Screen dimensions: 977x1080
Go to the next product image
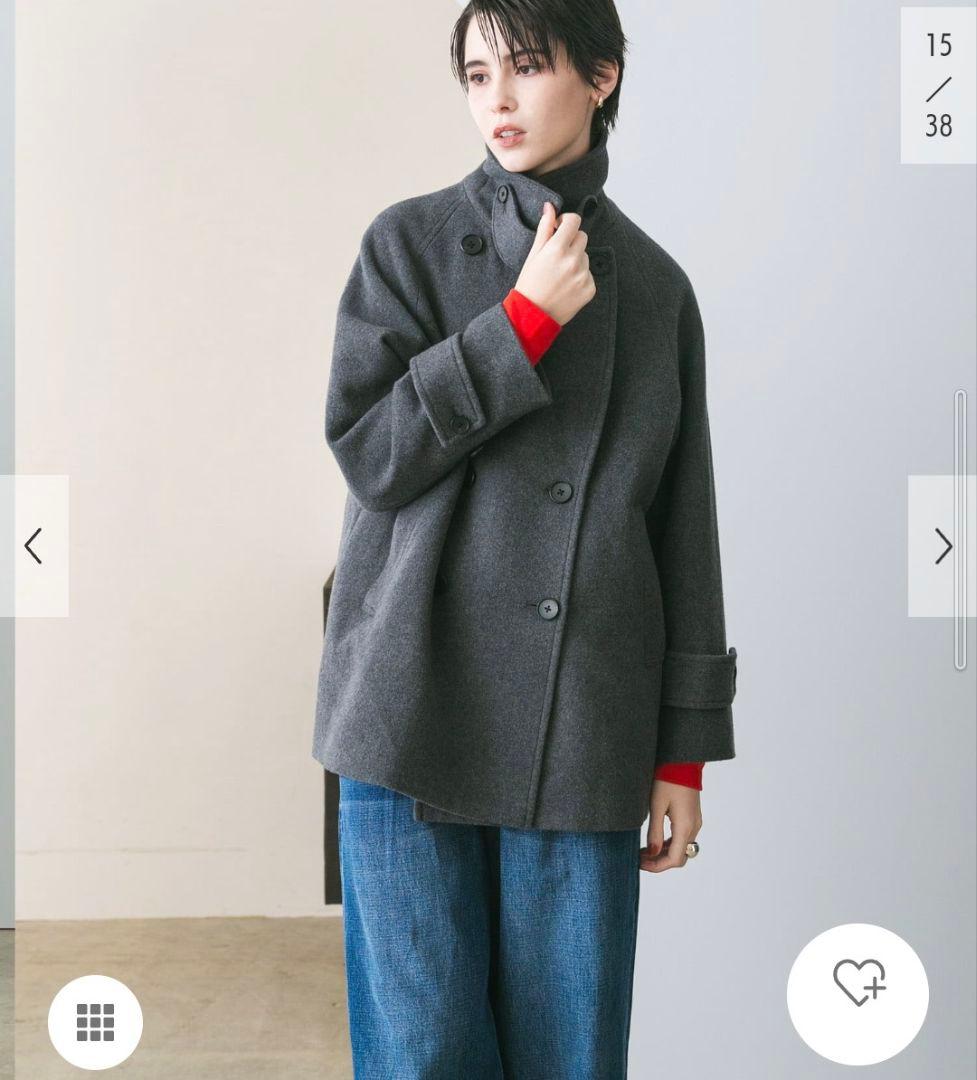[x=942, y=546]
